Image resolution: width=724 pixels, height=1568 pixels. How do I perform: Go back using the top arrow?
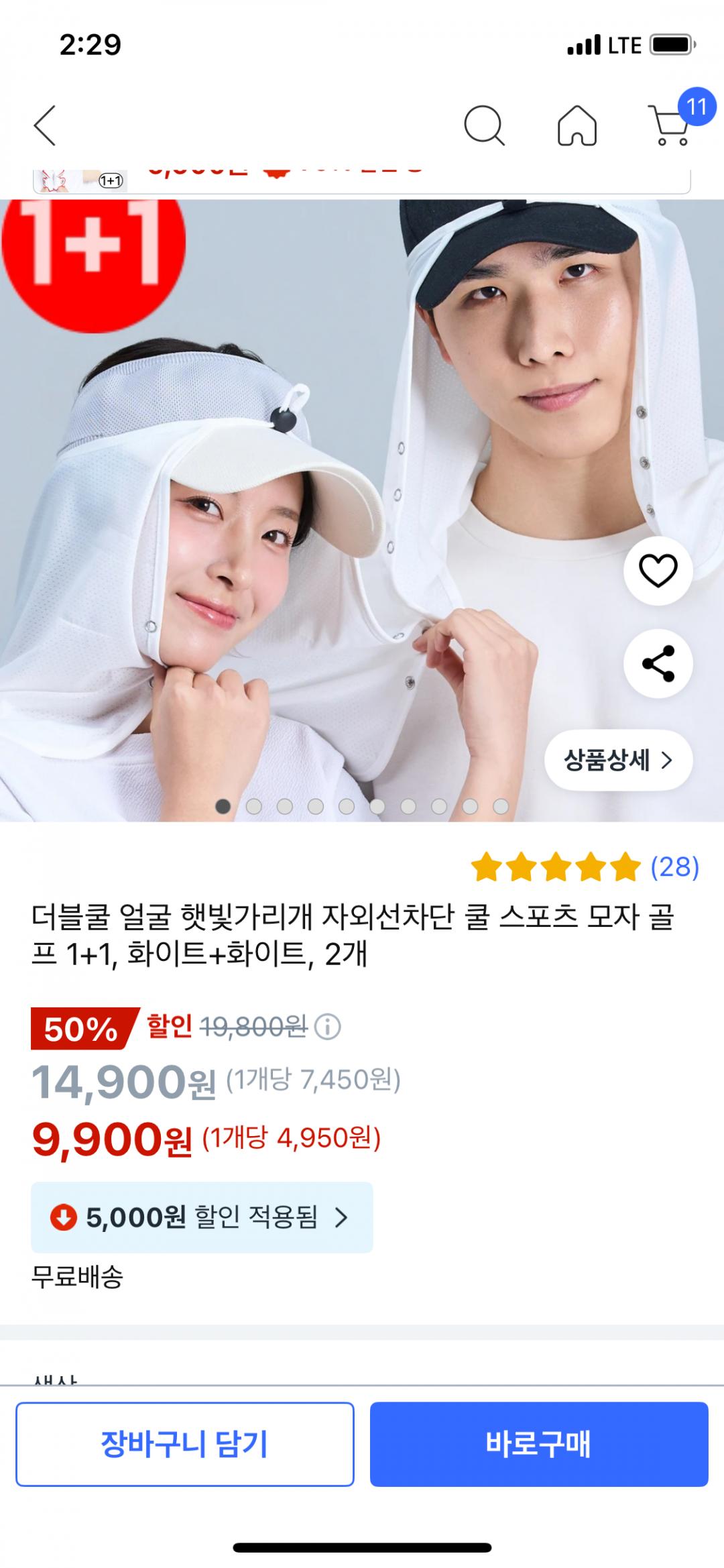pos(45,125)
